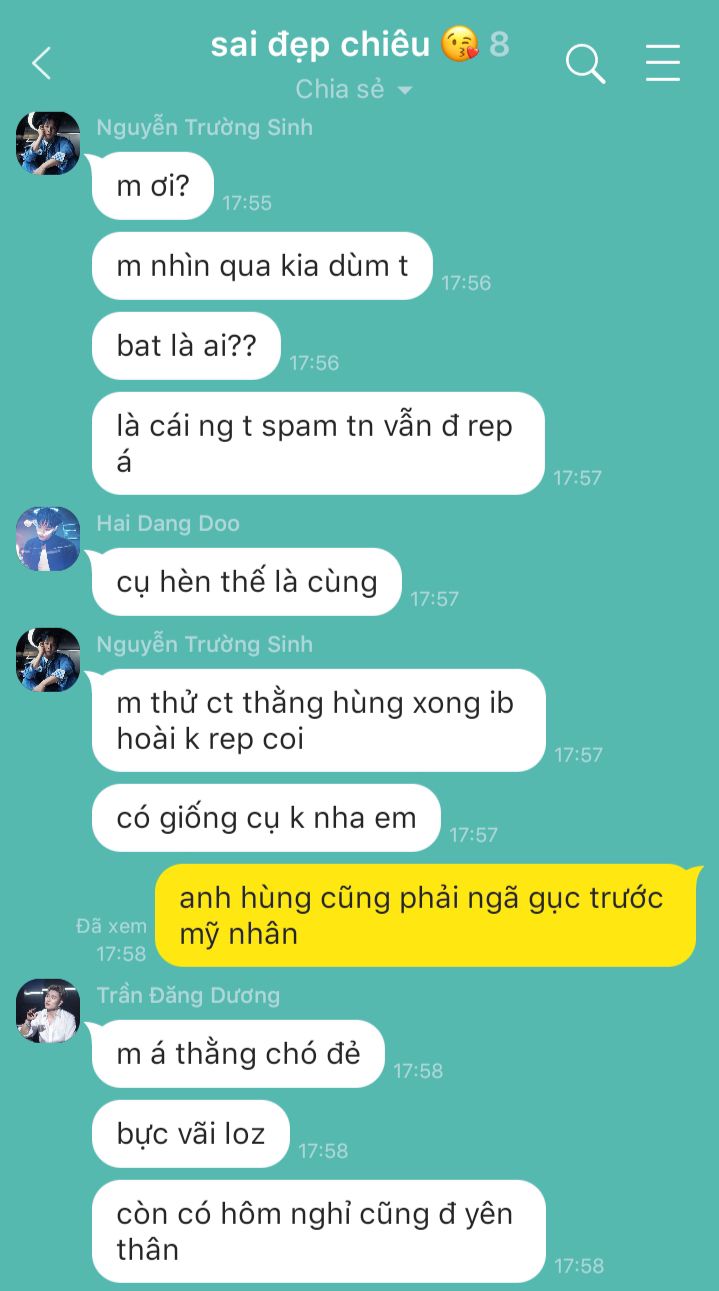Tap Nguyễn Trường Sinh's avatar beside "m ơi?"
This screenshot has height=1291, width=719.
pyautogui.click(x=48, y=143)
